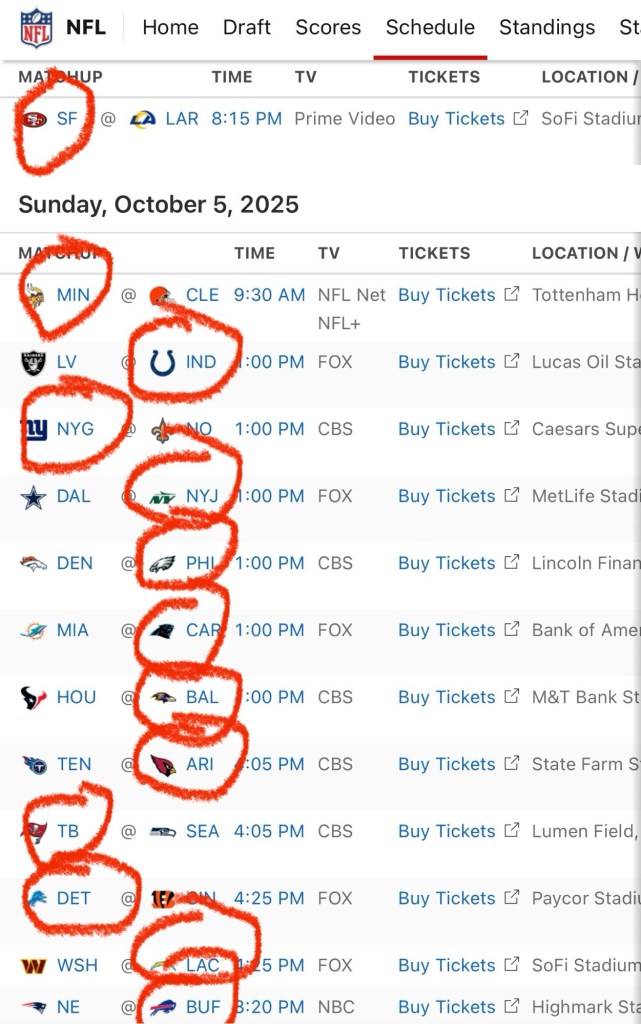Image resolution: width=641 pixels, height=1024 pixels.
Task: Switch to the Draft tab
Action: (x=247, y=27)
